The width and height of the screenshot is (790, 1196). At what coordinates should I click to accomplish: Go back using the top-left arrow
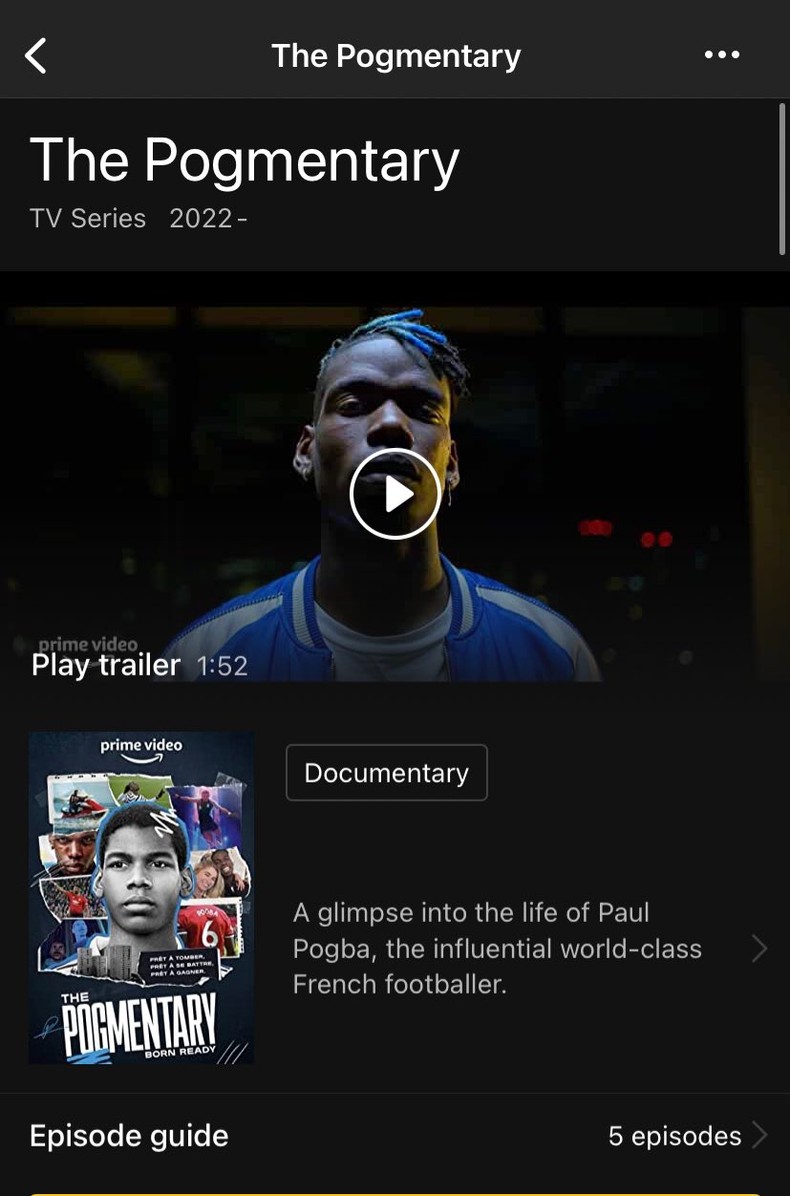tap(36, 56)
